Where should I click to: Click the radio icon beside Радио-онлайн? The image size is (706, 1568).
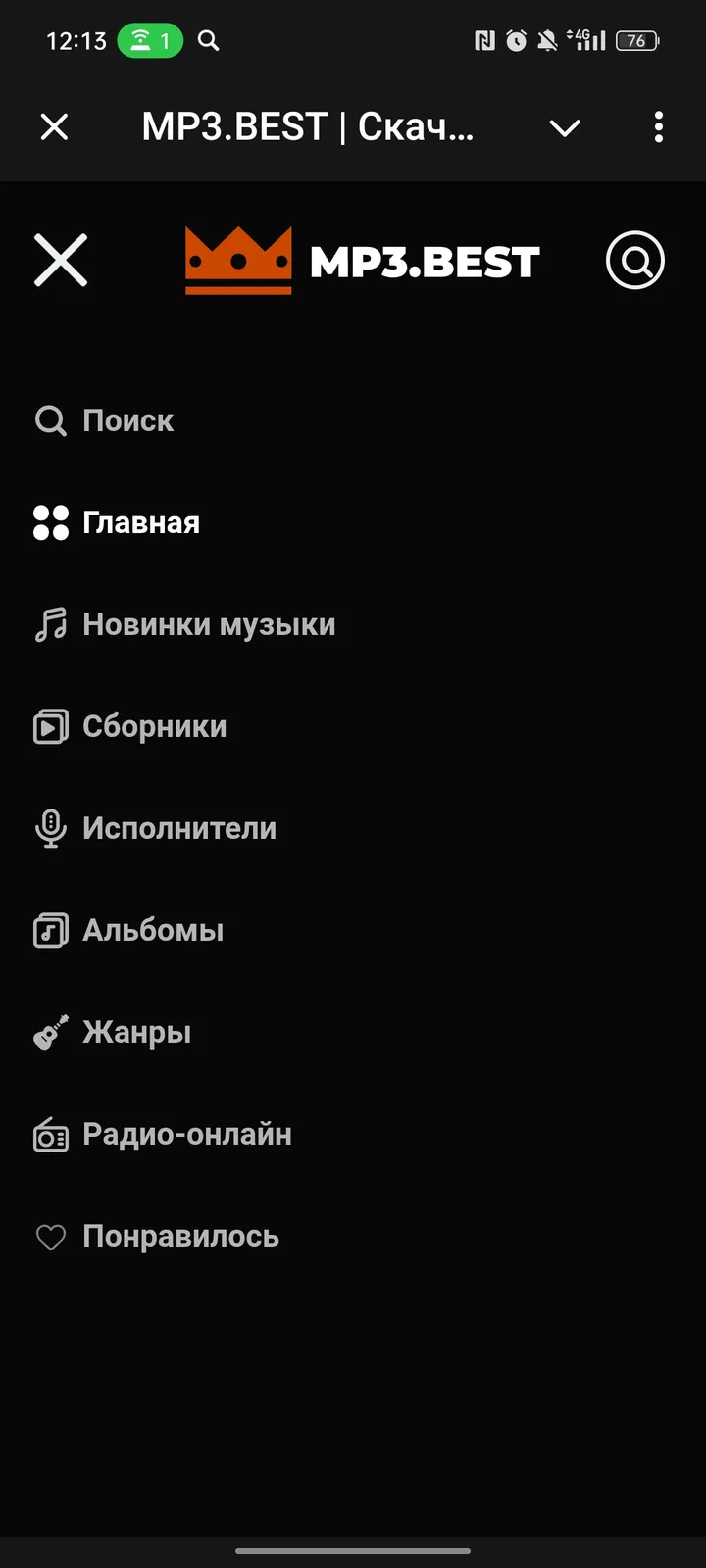(x=51, y=1134)
